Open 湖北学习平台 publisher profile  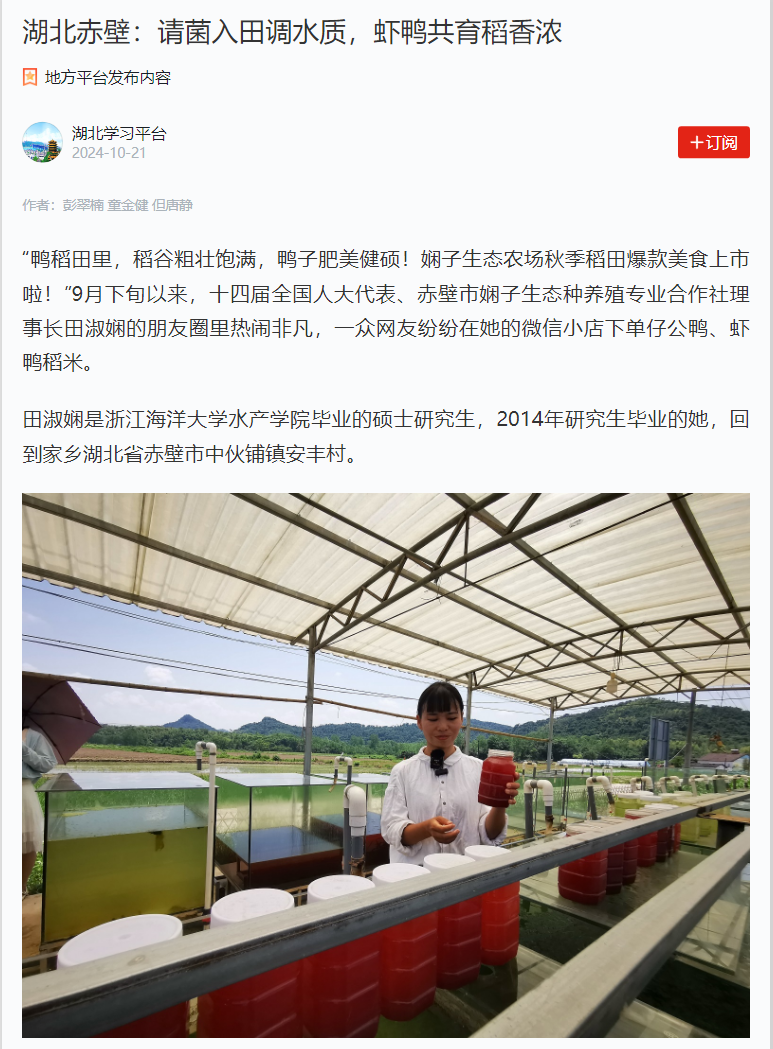[119, 133]
